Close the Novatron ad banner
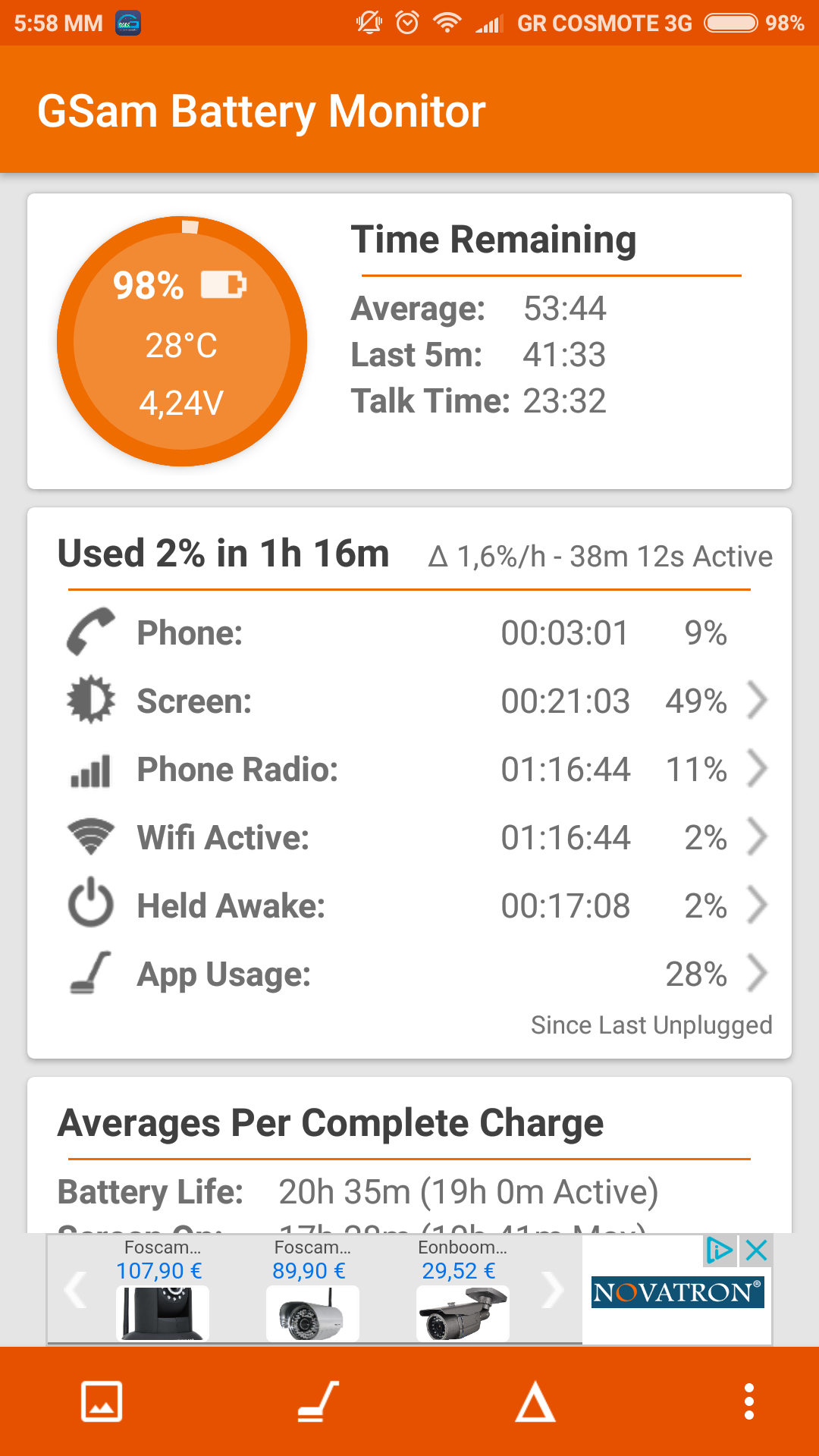Image resolution: width=819 pixels, height=1456 pixels. coord(757,1250)
